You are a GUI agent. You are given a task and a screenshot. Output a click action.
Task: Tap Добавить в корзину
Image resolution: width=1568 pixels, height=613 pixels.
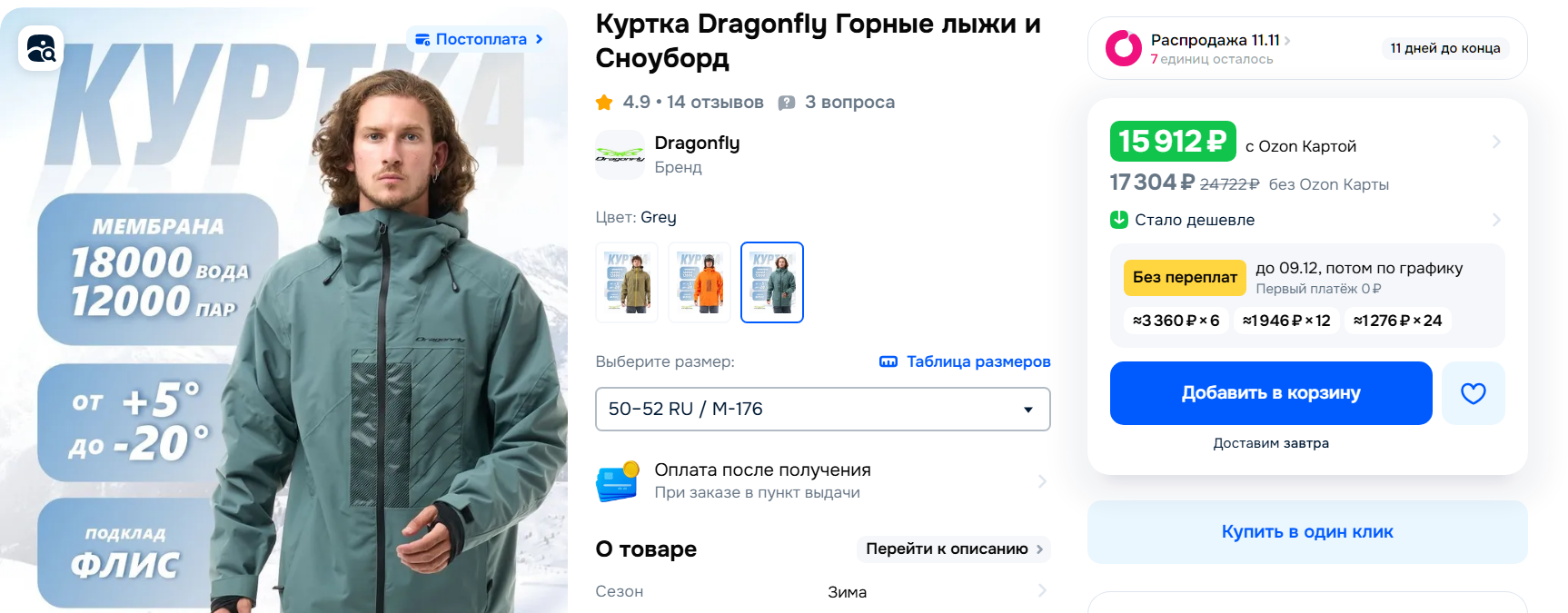[1270, 393]
